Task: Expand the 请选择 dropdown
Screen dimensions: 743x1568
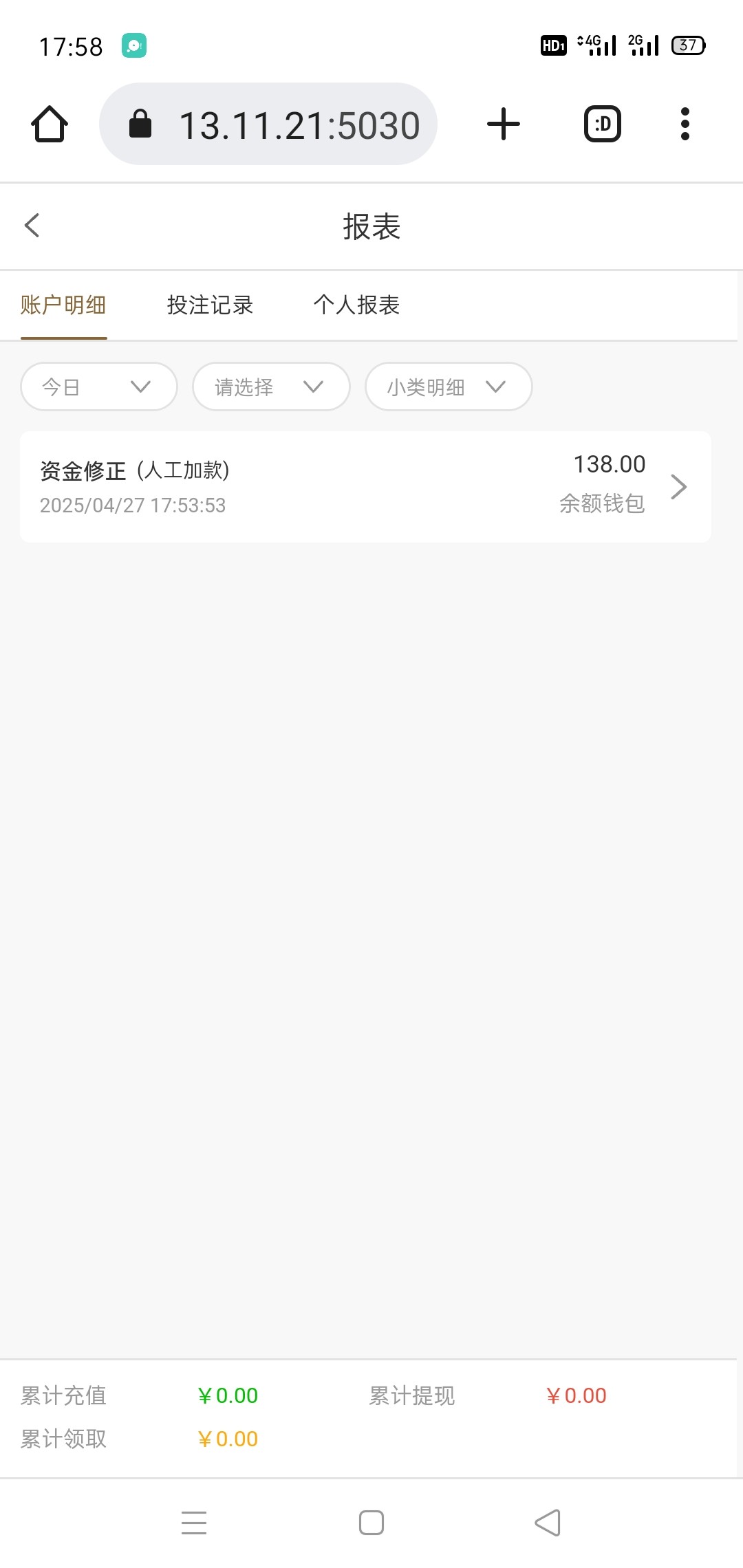Action: [271, 386]
